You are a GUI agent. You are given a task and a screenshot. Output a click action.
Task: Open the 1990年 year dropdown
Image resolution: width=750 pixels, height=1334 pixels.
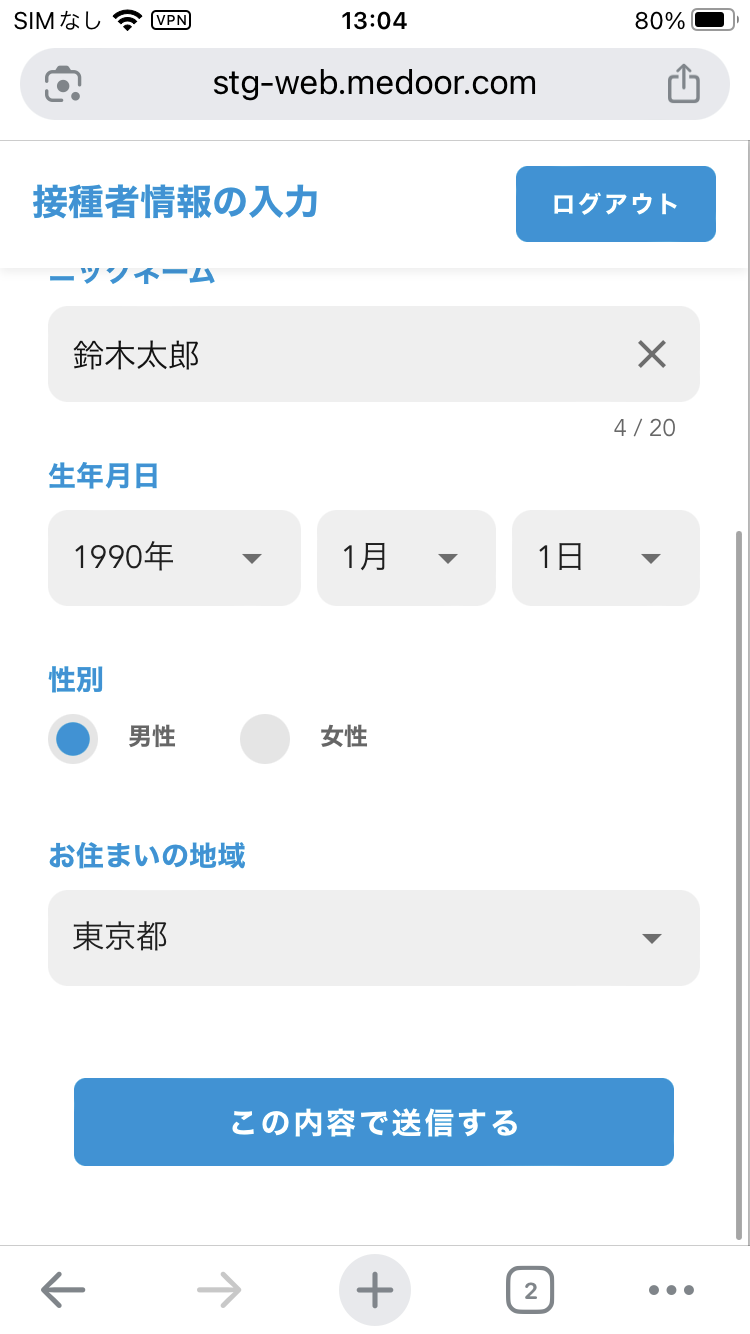174,558
